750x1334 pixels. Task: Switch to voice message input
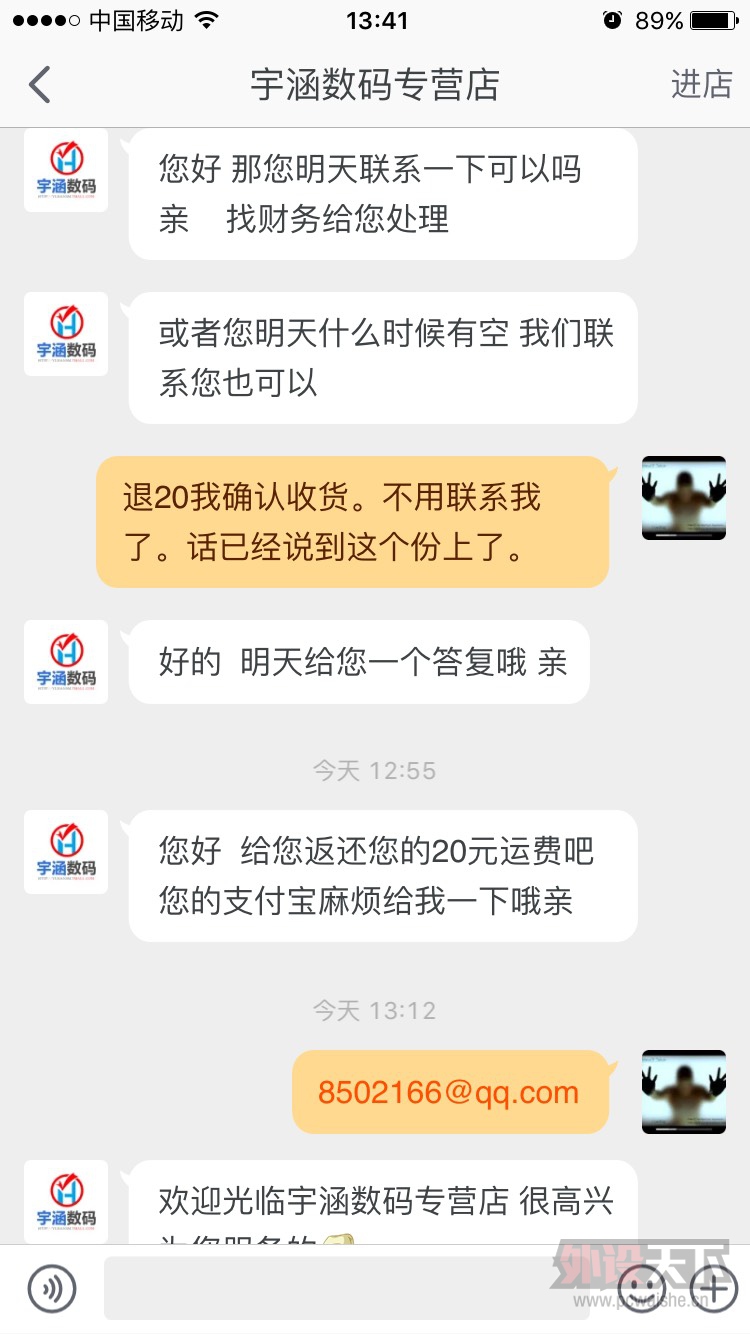[52, 1288]
